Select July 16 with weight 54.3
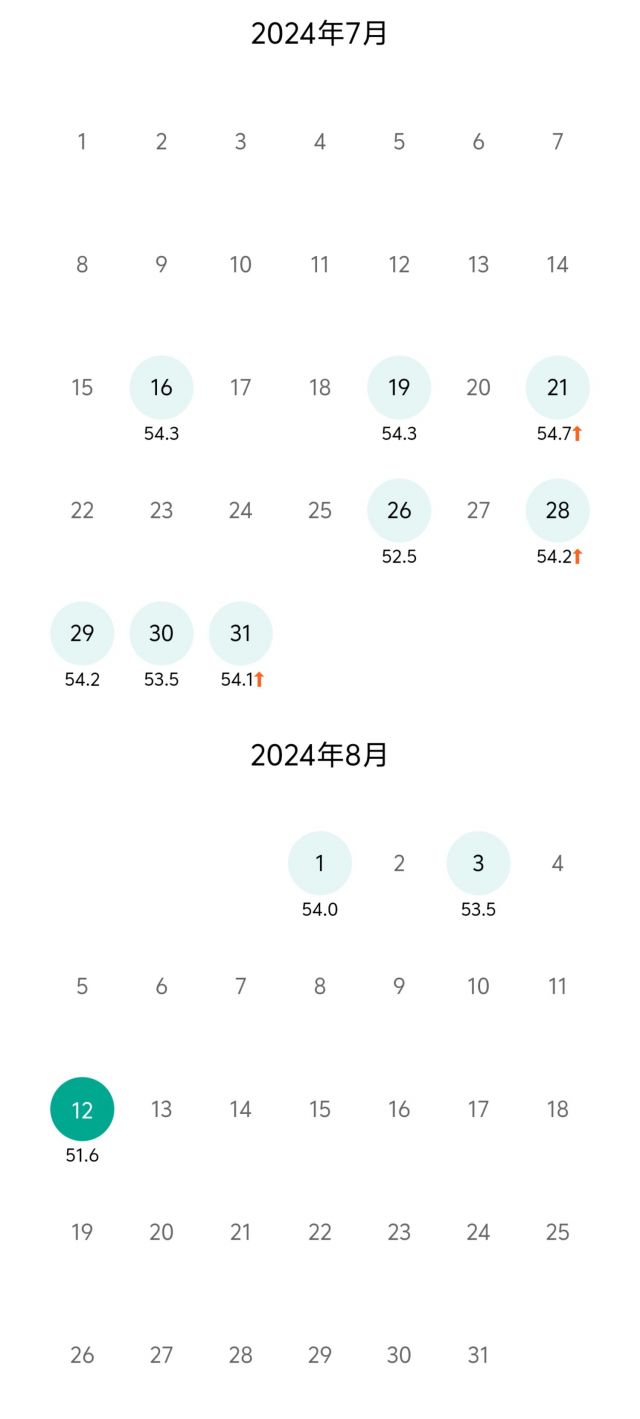Image resolution: width=640 pixels, height=1419 pixels. [161, 388]
